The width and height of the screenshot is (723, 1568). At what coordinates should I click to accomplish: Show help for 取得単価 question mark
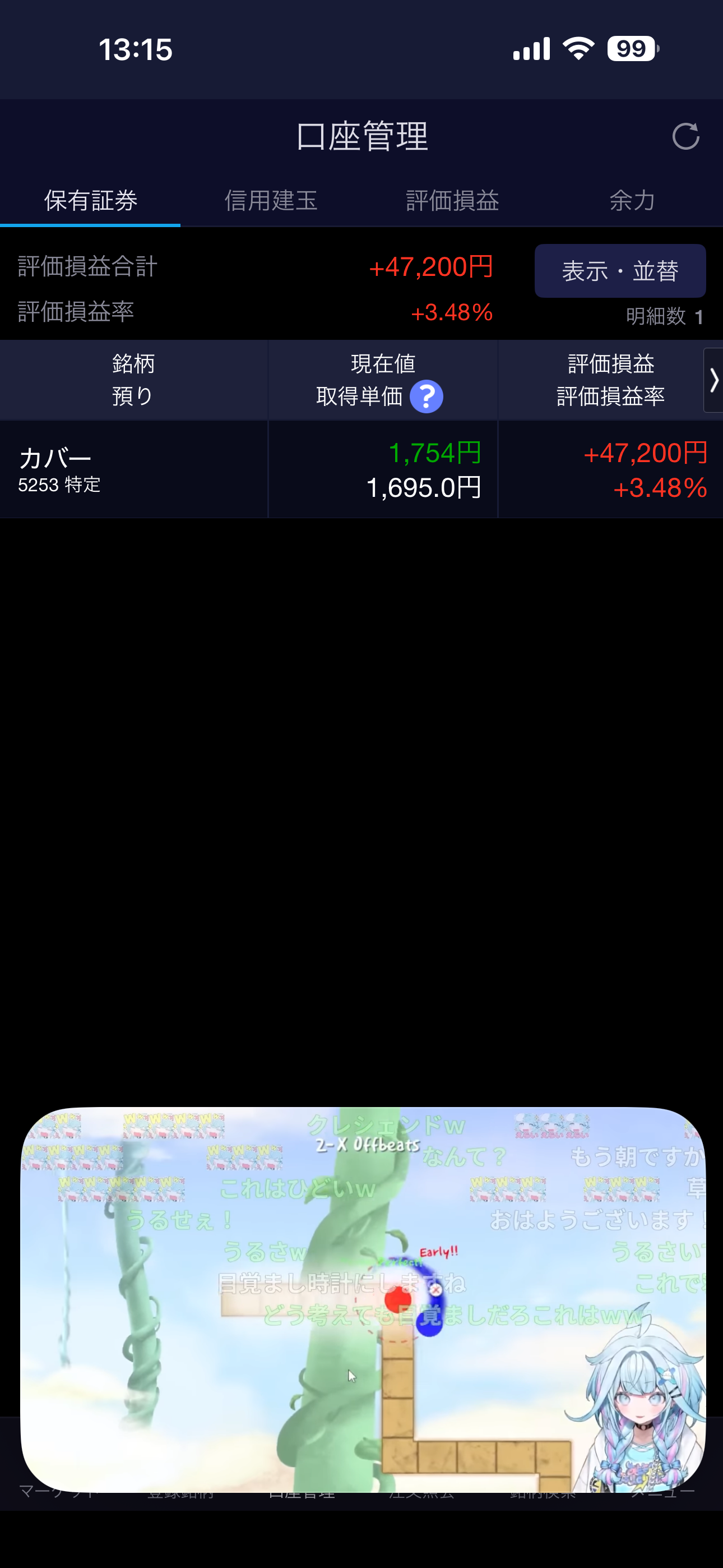[426, 397]
